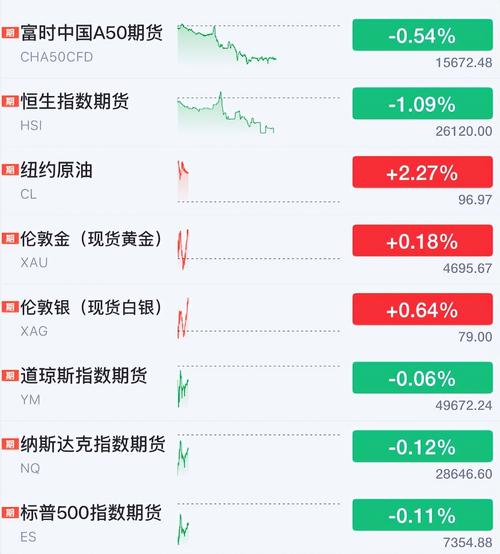Tap the +0.64% change badge for 伦敦银
Image resolution: width=500 pixels, height=554 pixels.
point(422,309)
